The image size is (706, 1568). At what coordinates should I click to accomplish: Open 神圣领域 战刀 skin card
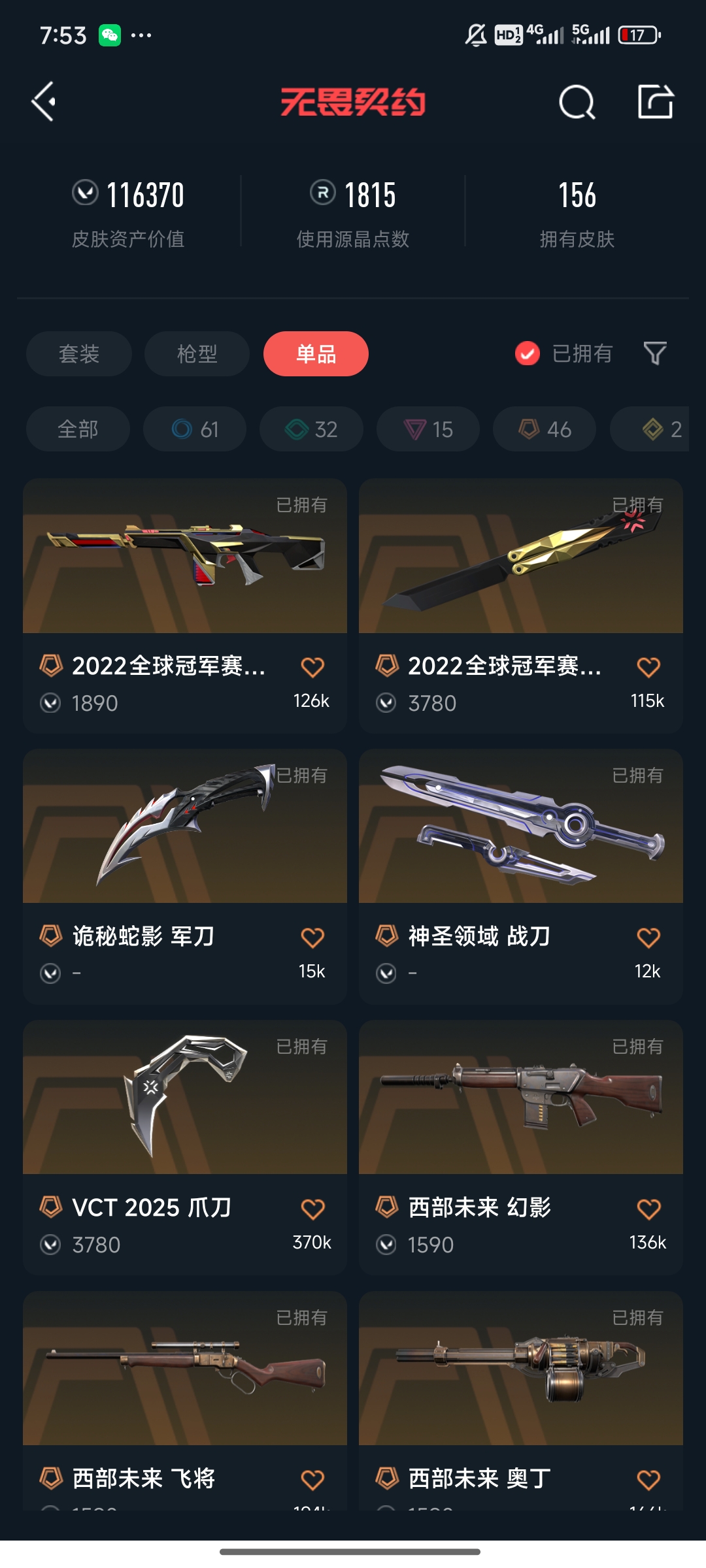coord(521,849)
